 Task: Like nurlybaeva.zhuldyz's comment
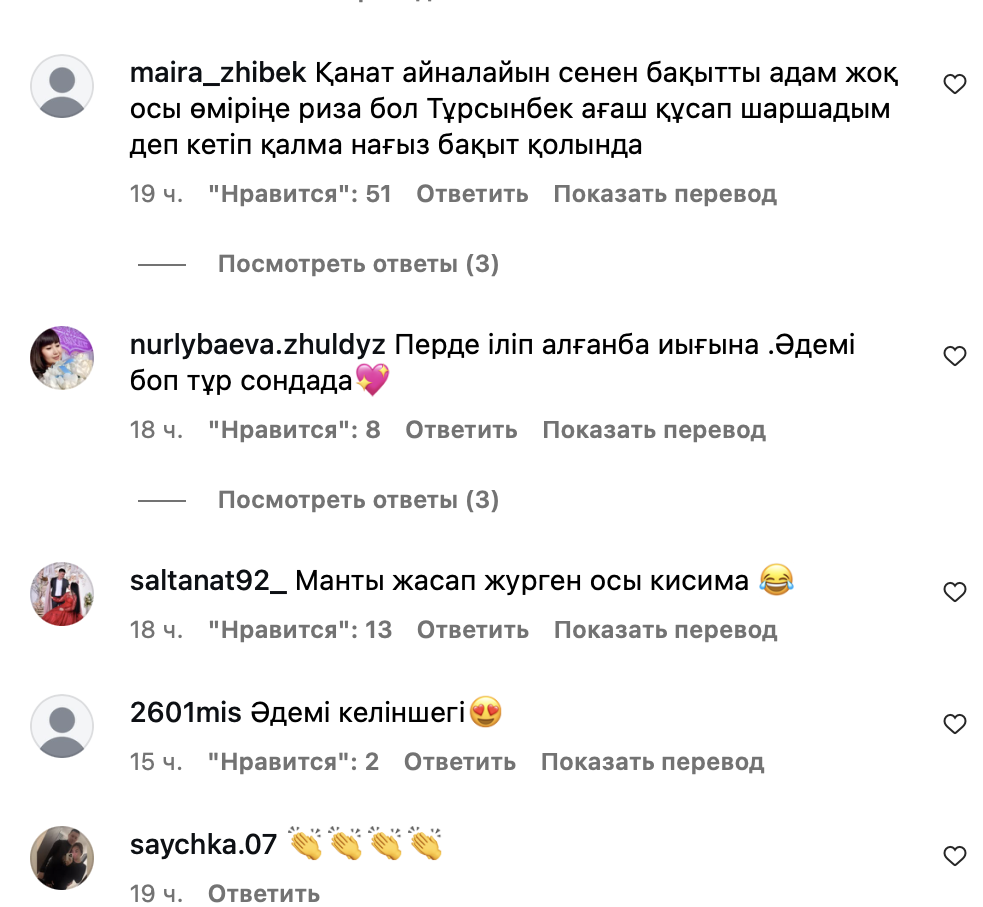(955, 355)
